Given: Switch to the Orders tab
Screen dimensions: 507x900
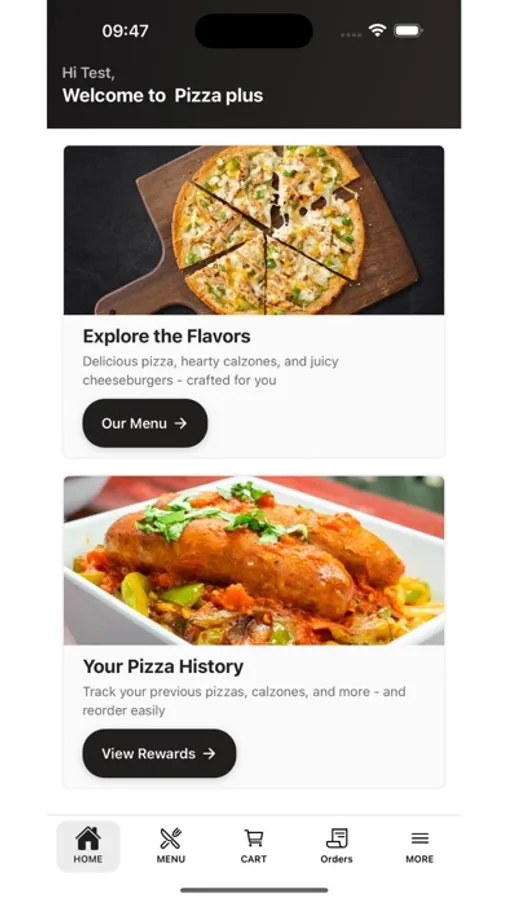Looking at the screenshot, I should (336, 845).
